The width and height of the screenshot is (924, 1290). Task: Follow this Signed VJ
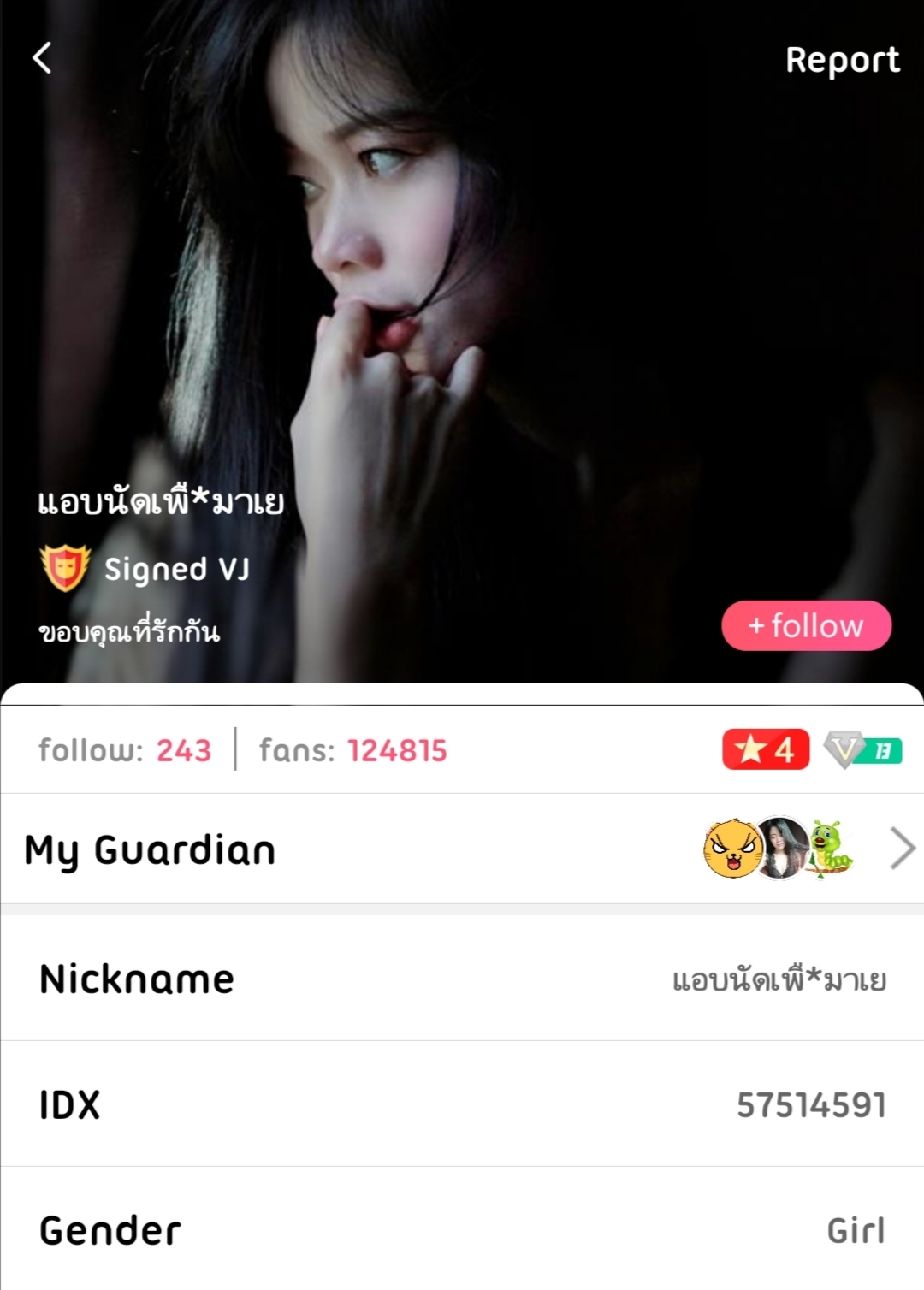click(806, 625)
